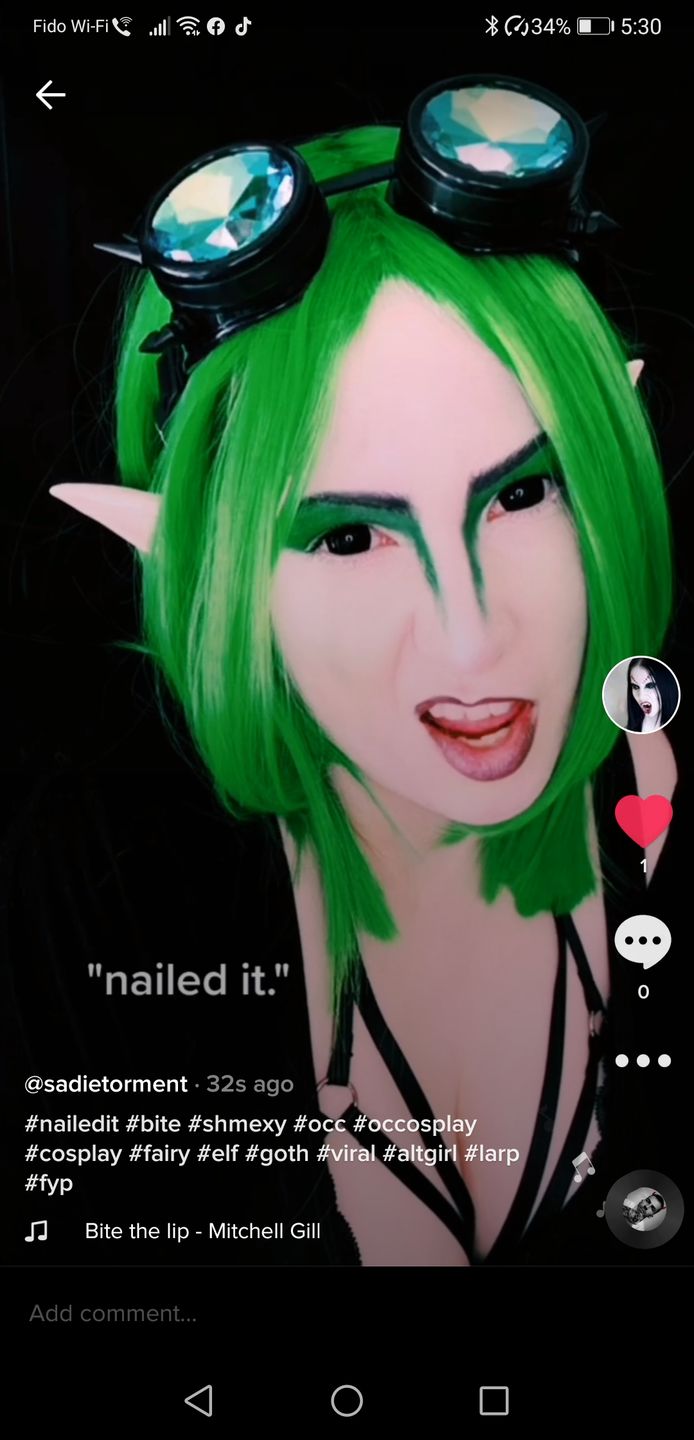
Task: Open the #cosplay hashtag
Action: pos(73,1153)
